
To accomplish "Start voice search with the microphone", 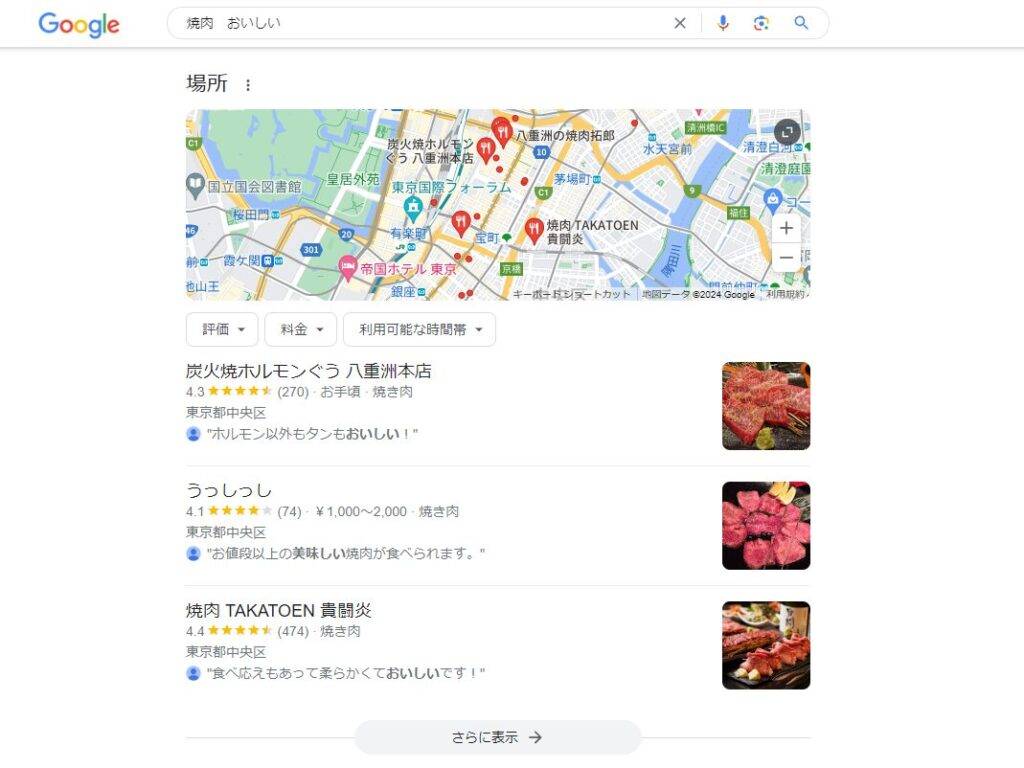I will pos(723,23).
